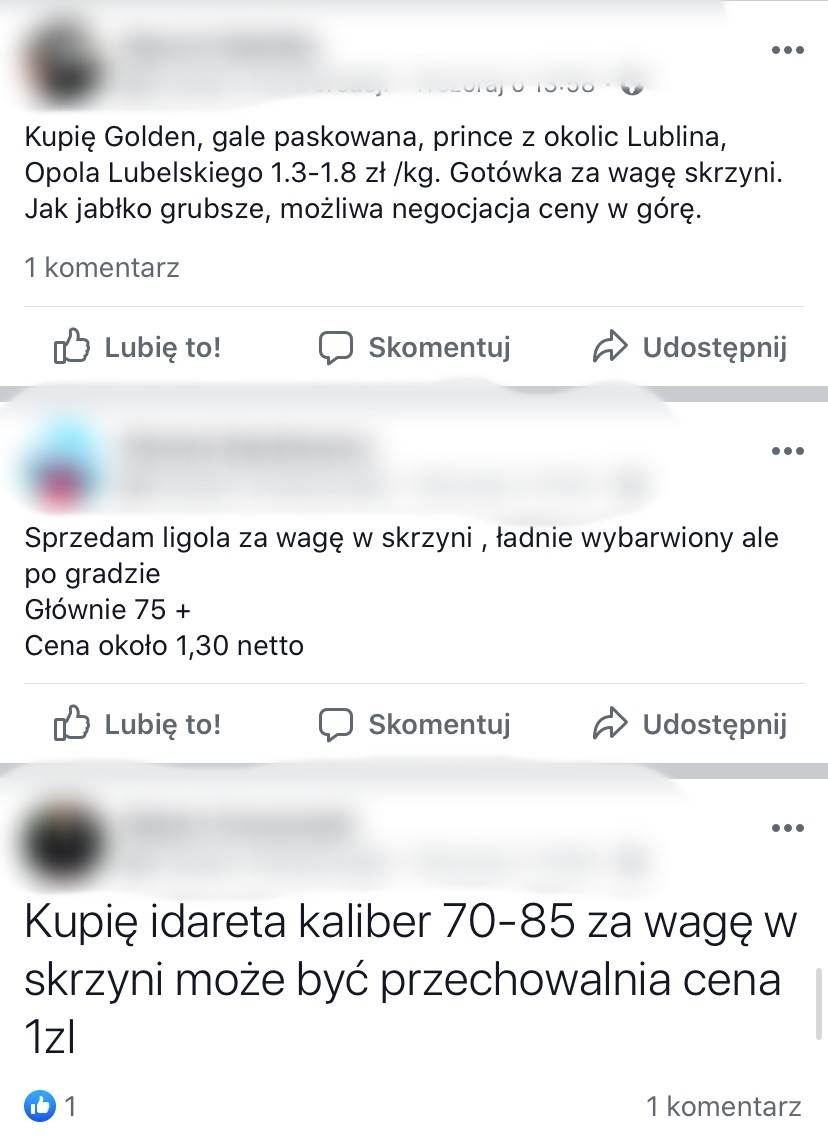Screen dimensions: 828x1137
Task: View 1 komentarz on the Kupię idareta post
Action: click(724, 1106)
